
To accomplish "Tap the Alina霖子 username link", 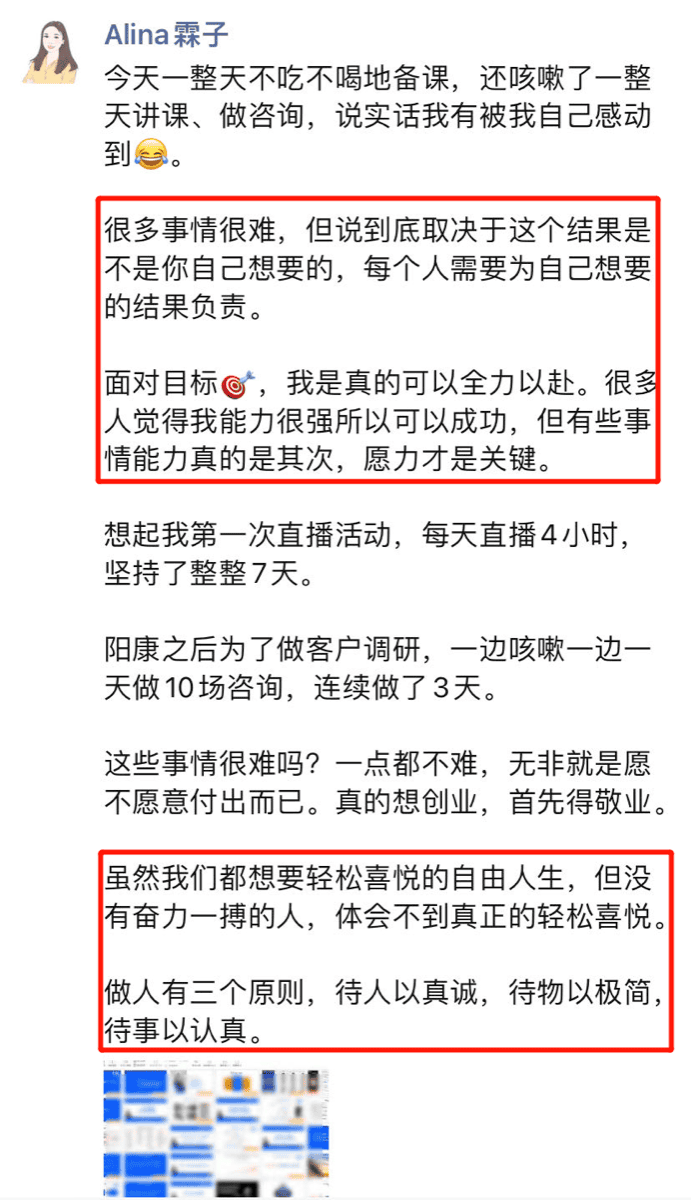I will tap(166, 35).
